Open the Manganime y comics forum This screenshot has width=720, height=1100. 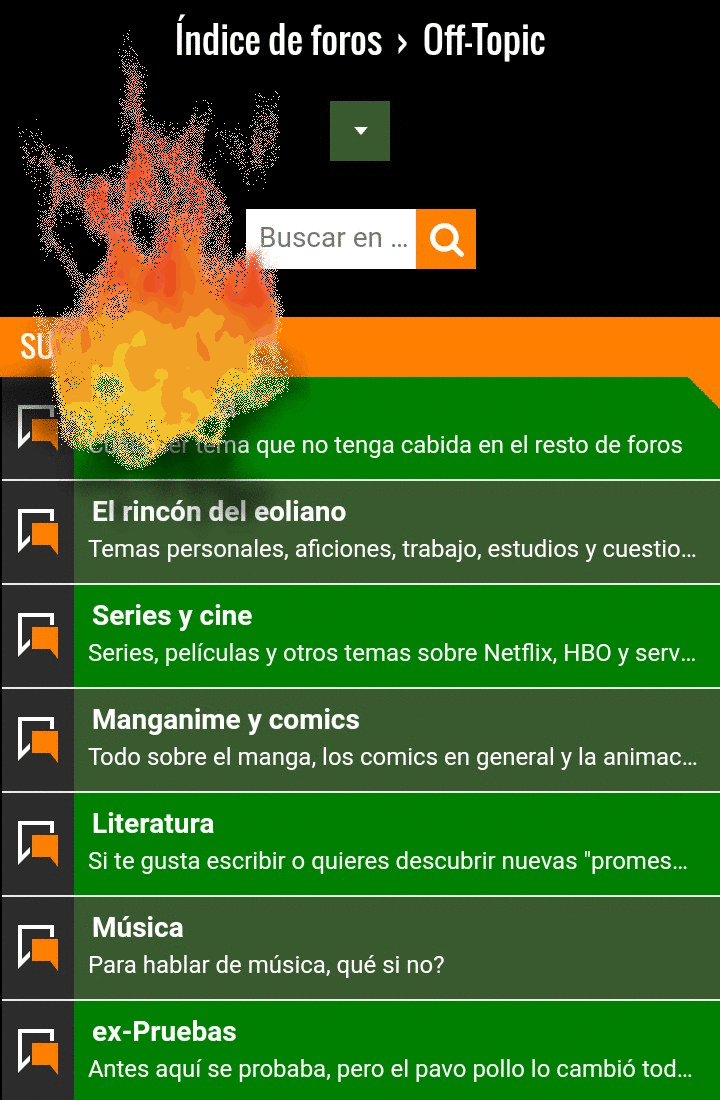226,720
